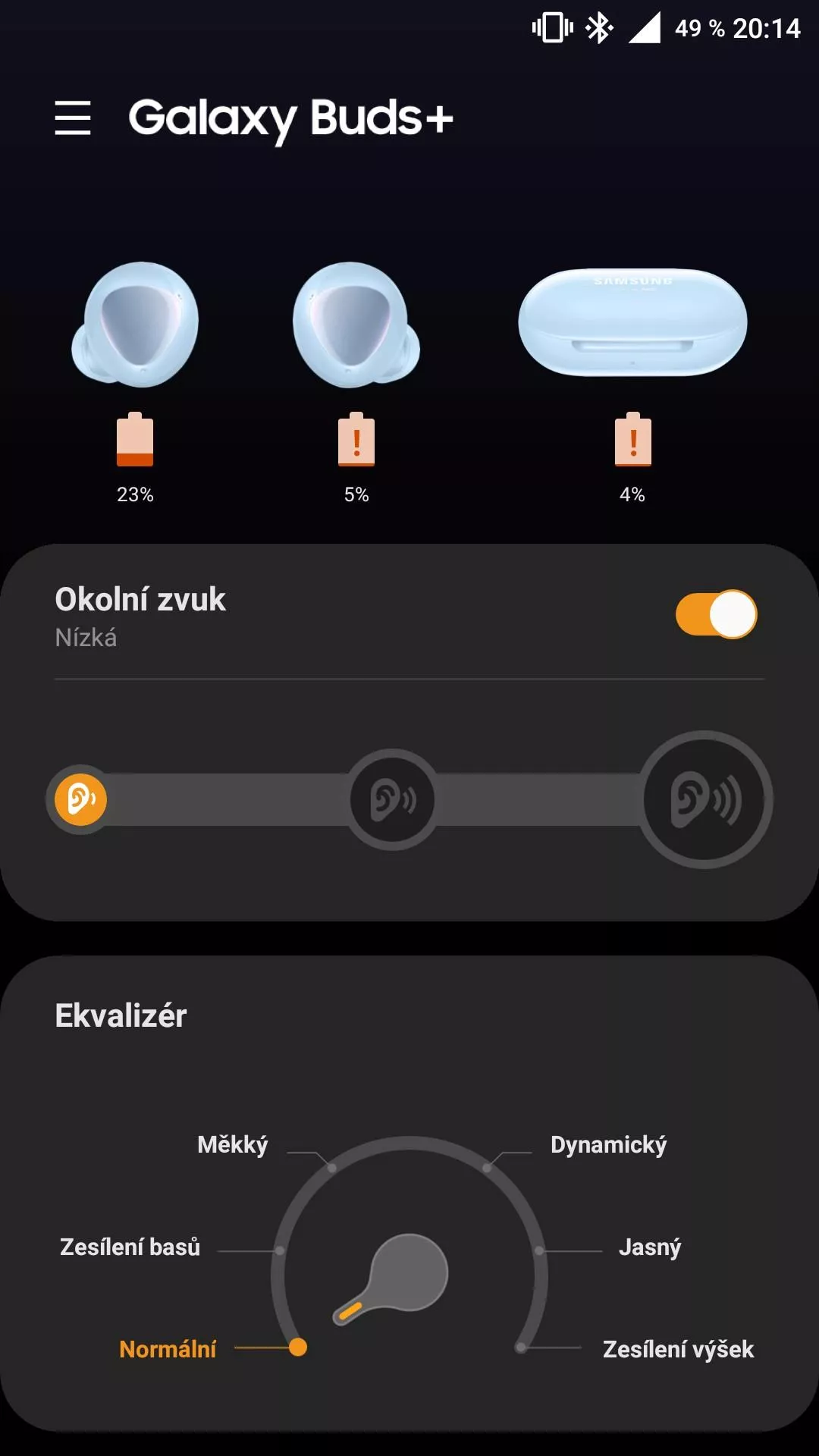This screenshot has width=819, height=1456.
Task: Select Zesílení basů equalizer preset
Action: coord(130,1247)
